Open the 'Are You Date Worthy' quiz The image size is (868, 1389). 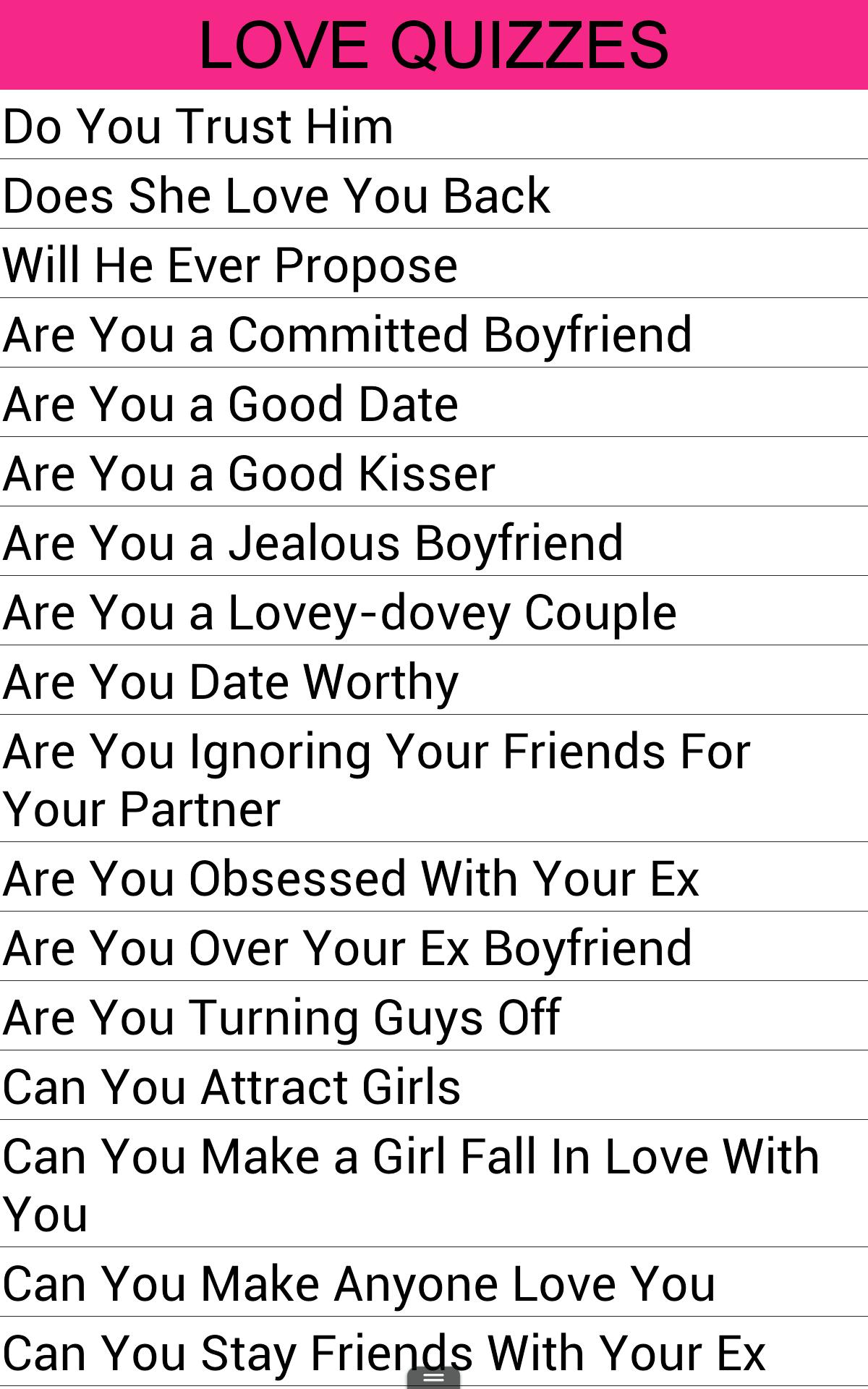(230, 681)
